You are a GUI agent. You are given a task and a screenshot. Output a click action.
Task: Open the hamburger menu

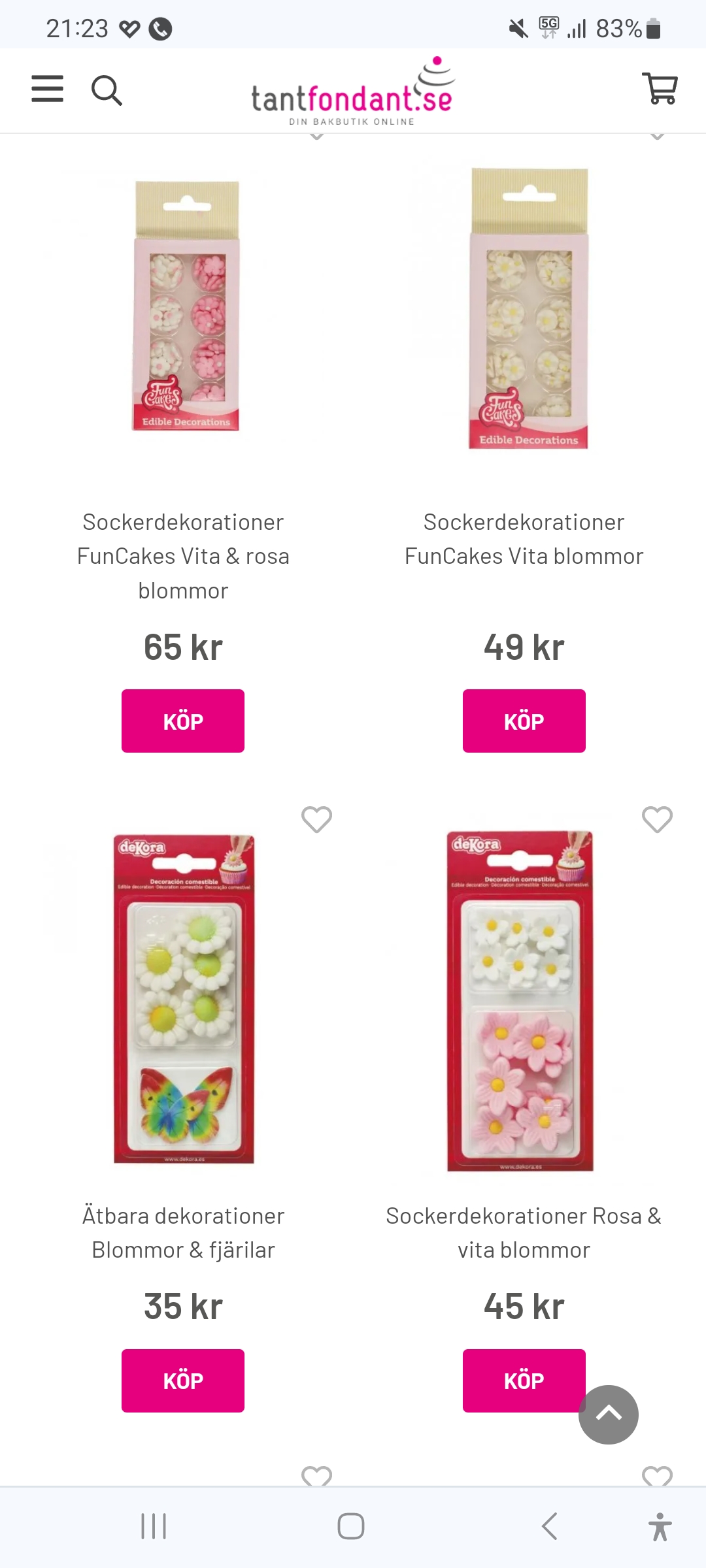point(48,89)
